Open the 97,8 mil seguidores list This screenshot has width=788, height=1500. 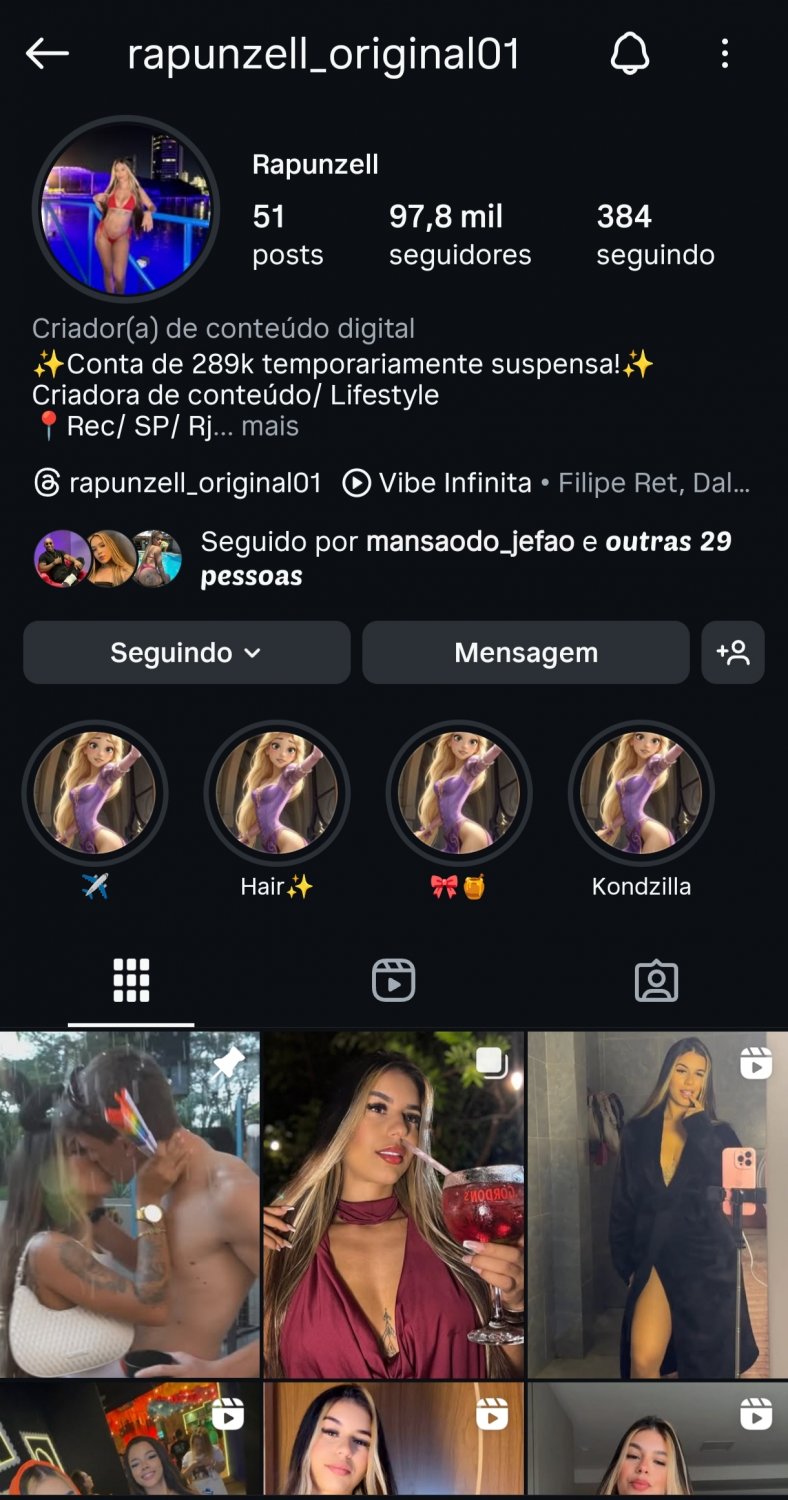(460, 235)
